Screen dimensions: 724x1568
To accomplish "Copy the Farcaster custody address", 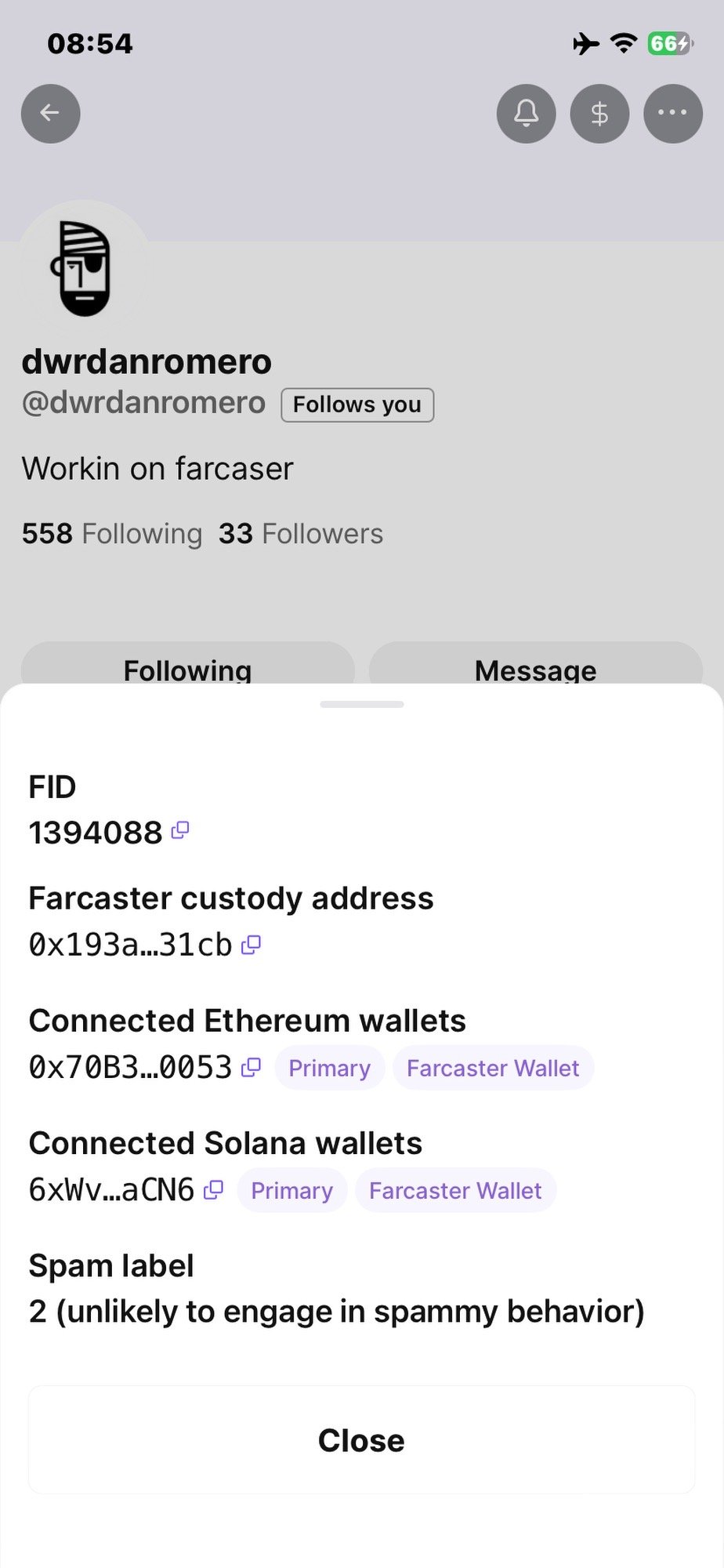I will [251, 945].
